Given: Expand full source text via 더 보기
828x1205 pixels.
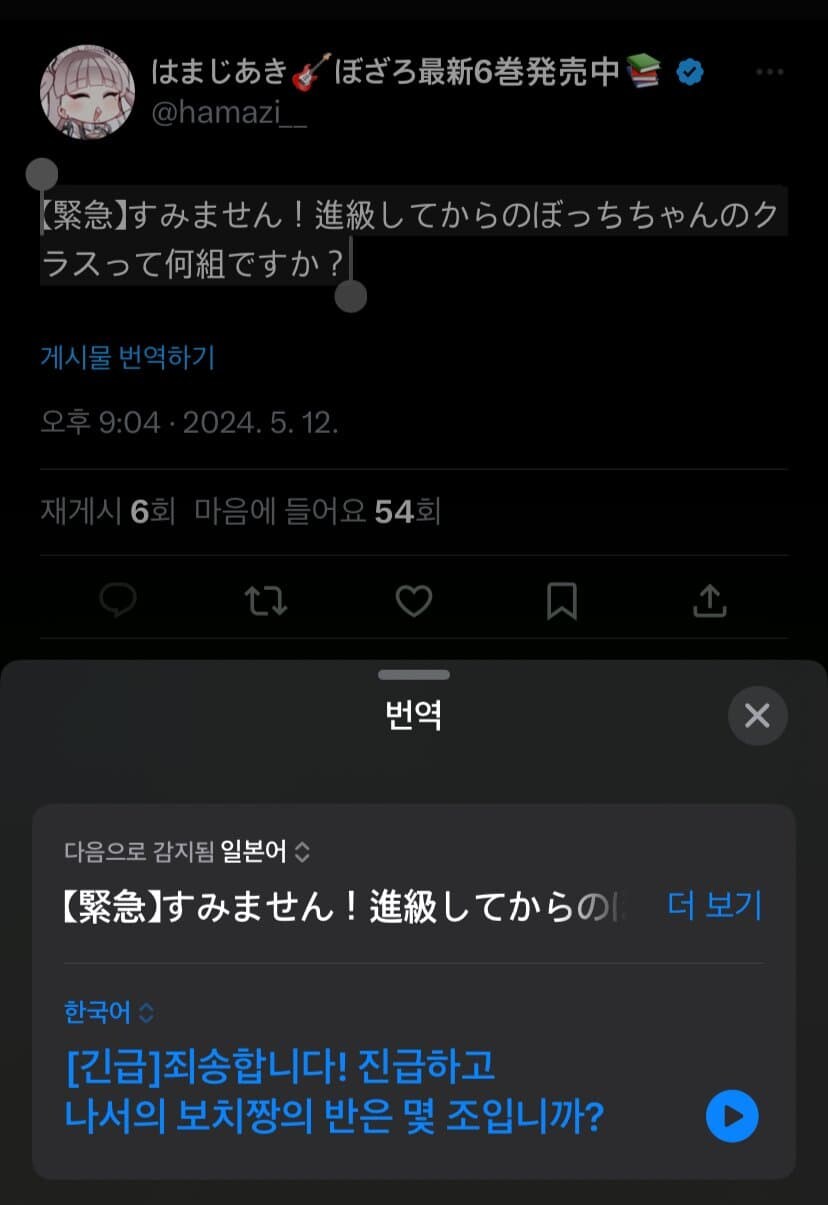Looking at the screenshot, I should 714,905.
